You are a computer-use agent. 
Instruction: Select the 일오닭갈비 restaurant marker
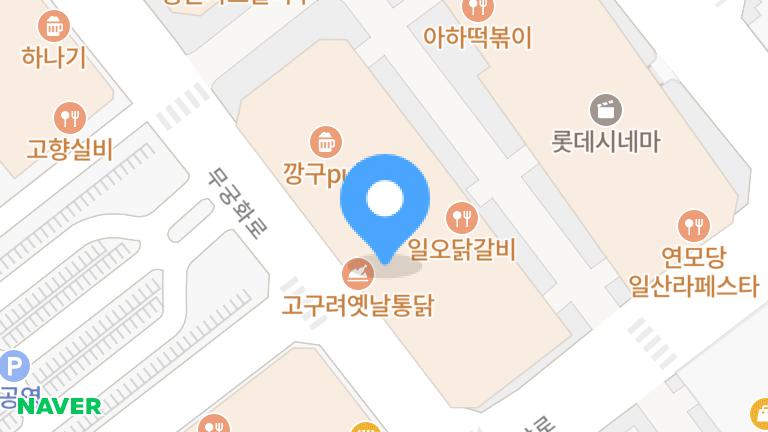pyautogui.click(x=461, y=215)
